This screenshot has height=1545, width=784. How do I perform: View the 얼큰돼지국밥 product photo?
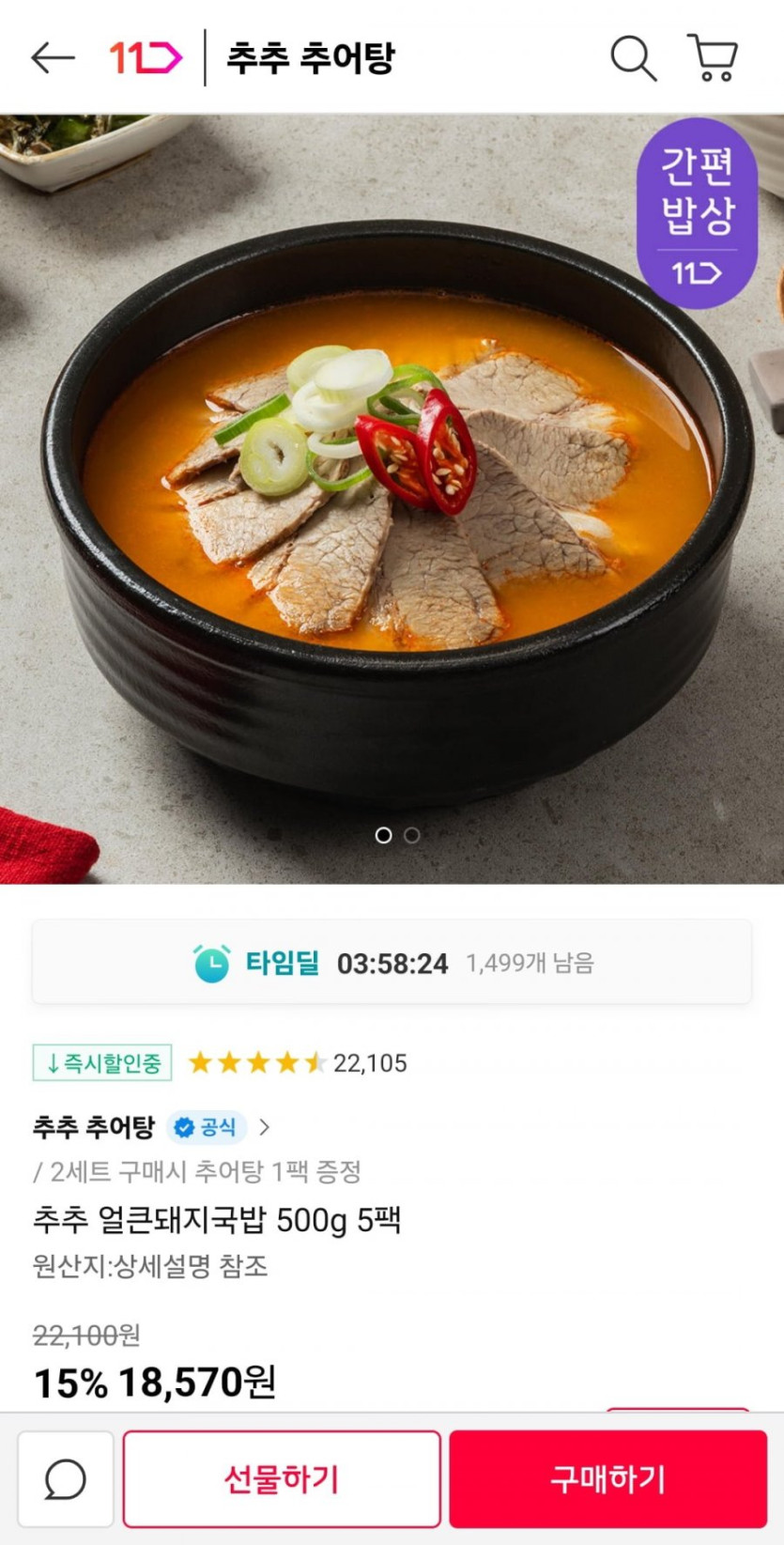392,498
